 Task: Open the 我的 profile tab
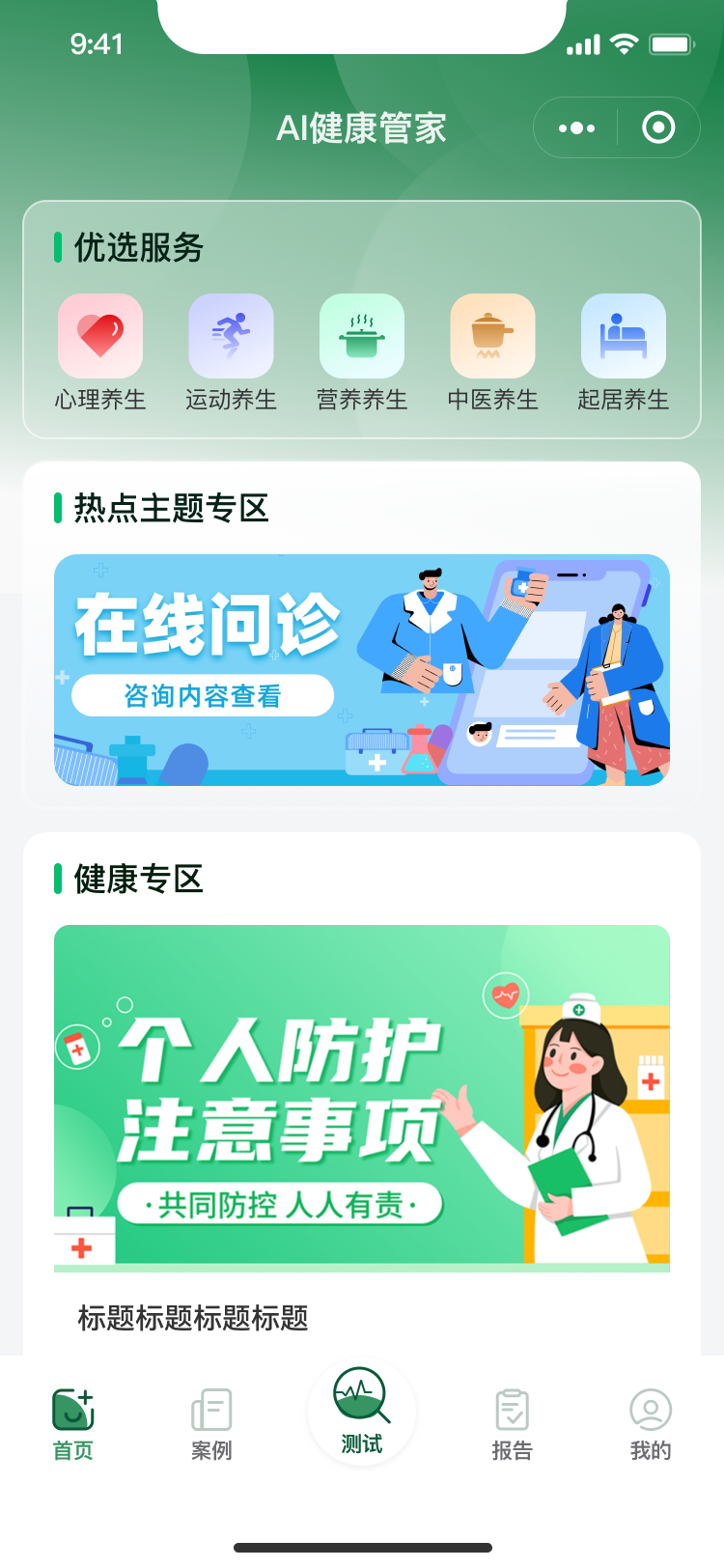(650, 1423)
